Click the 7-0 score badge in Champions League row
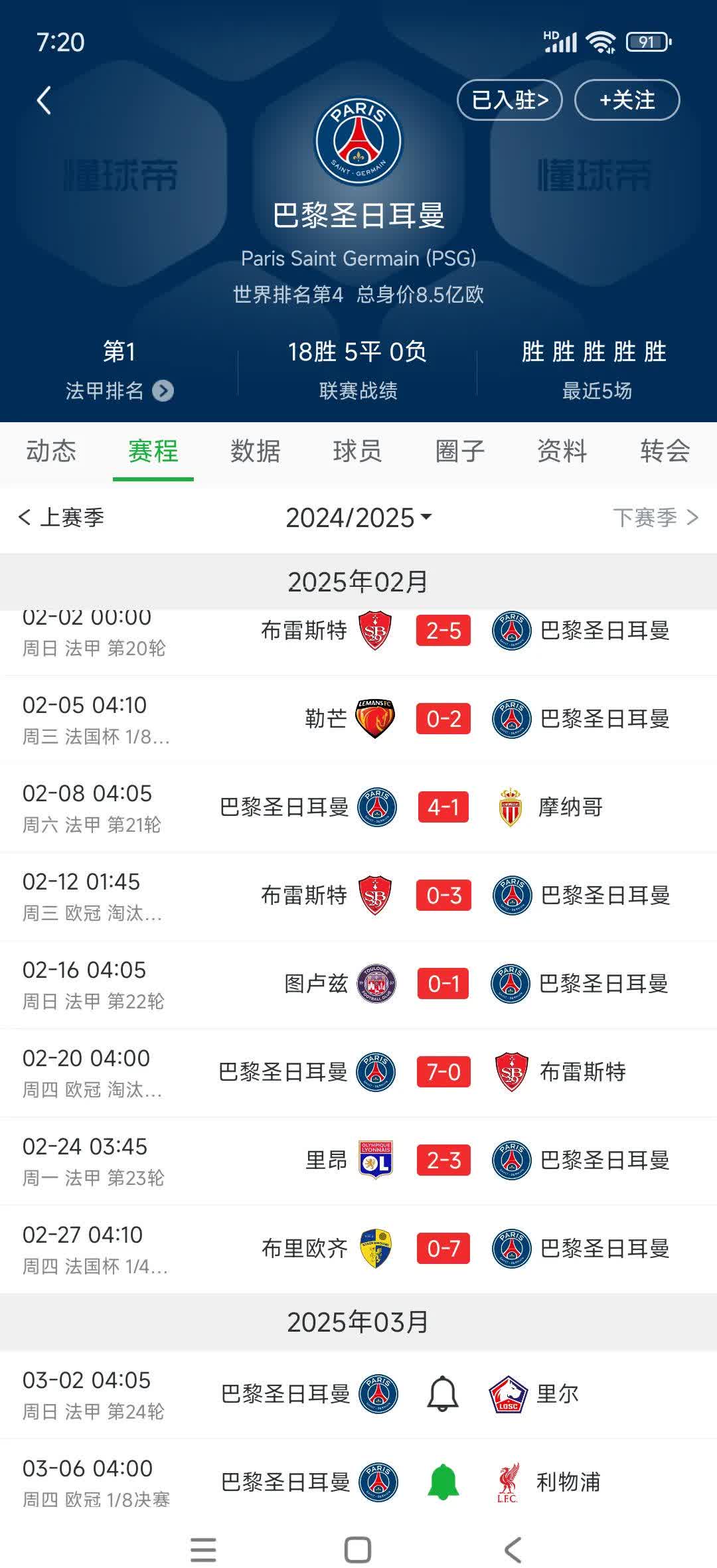717x1568 pixels. [443, 1071]
